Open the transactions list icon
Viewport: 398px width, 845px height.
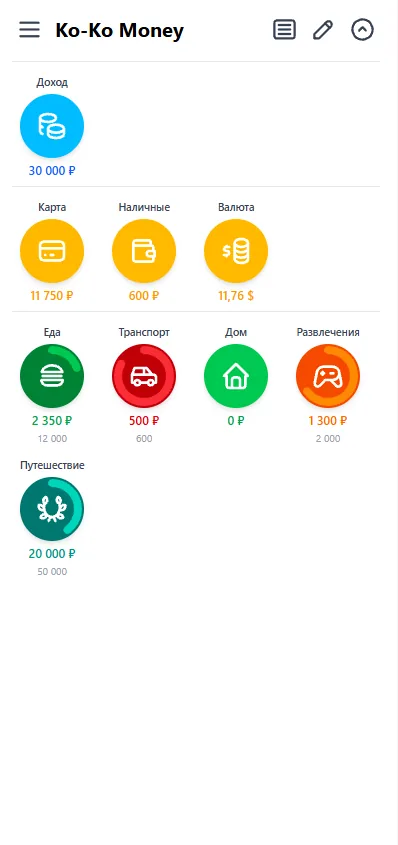point(284,30)
